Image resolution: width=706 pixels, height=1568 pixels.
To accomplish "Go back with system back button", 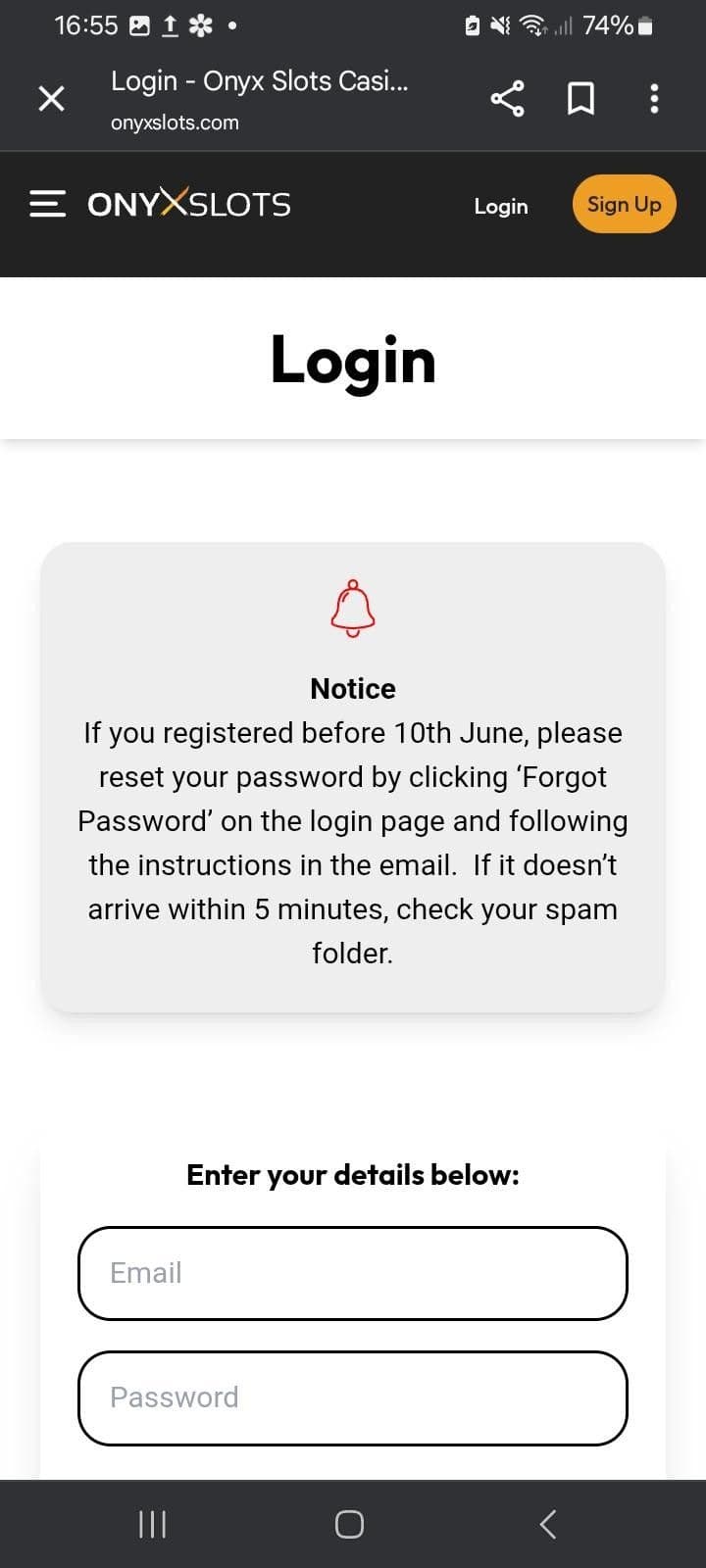I will 548,1524.
